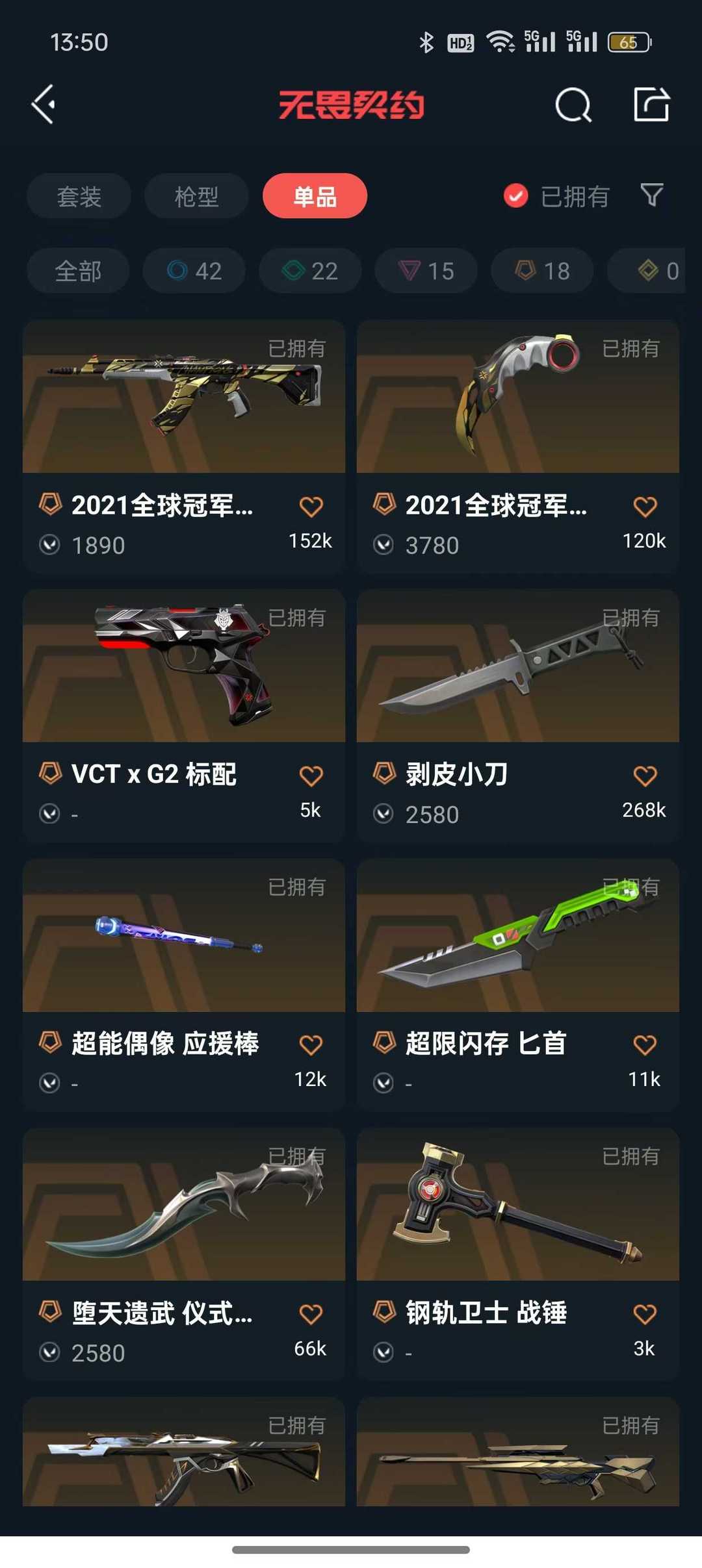Open the VCT x G2 标配 skin card
The height and width of the screenshot is (1568, 702).
[183, 714]
